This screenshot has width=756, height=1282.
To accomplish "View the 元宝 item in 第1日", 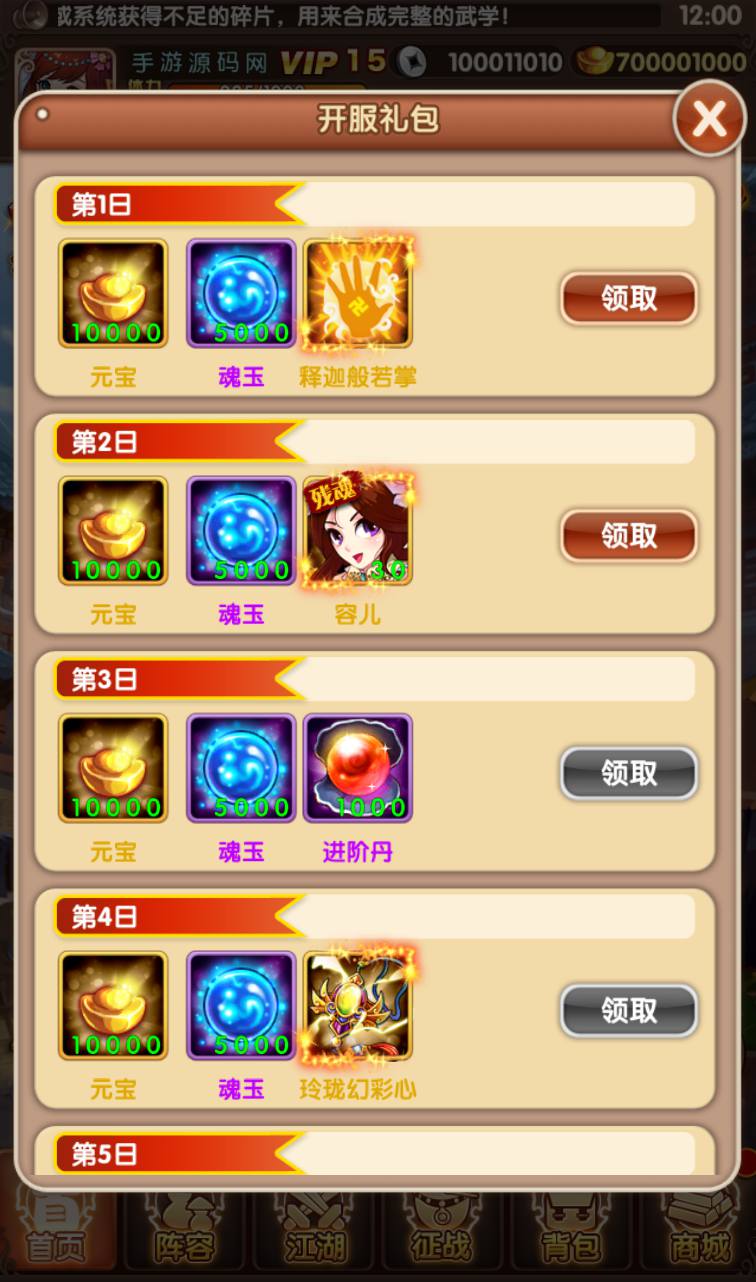I will point(113,293).
